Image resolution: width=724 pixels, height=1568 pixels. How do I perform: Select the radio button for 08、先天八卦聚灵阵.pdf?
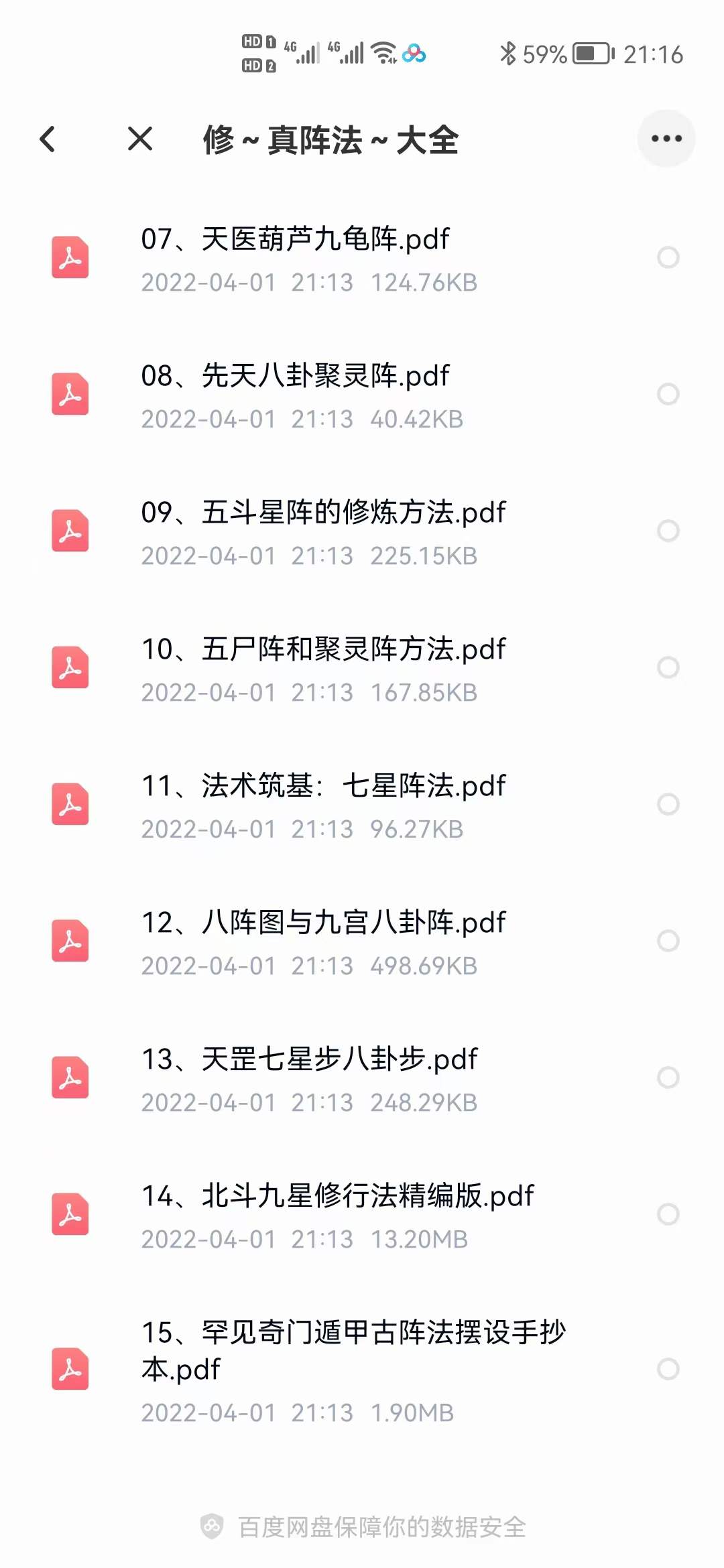[668, 394]
